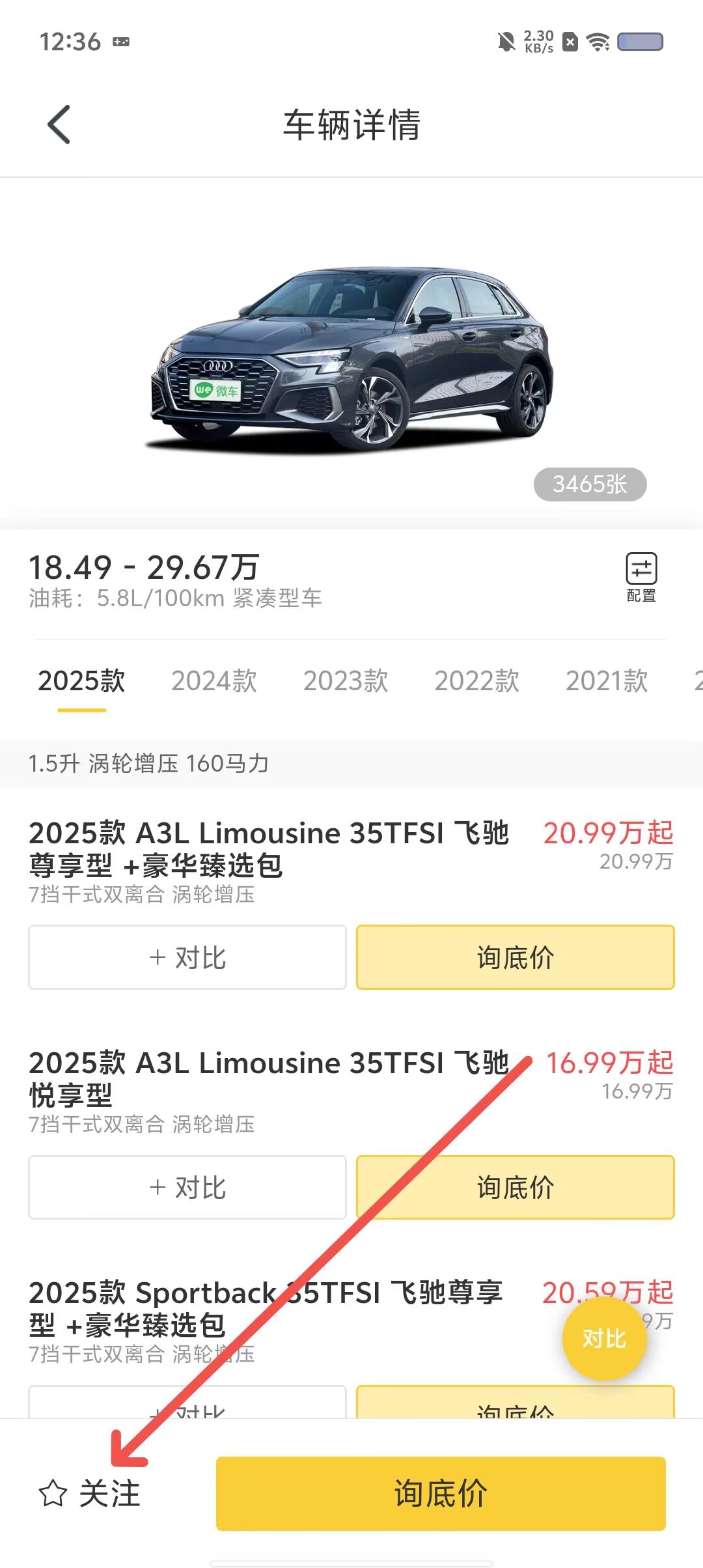Open the Audi car photo gallery

tap(351, 358)
